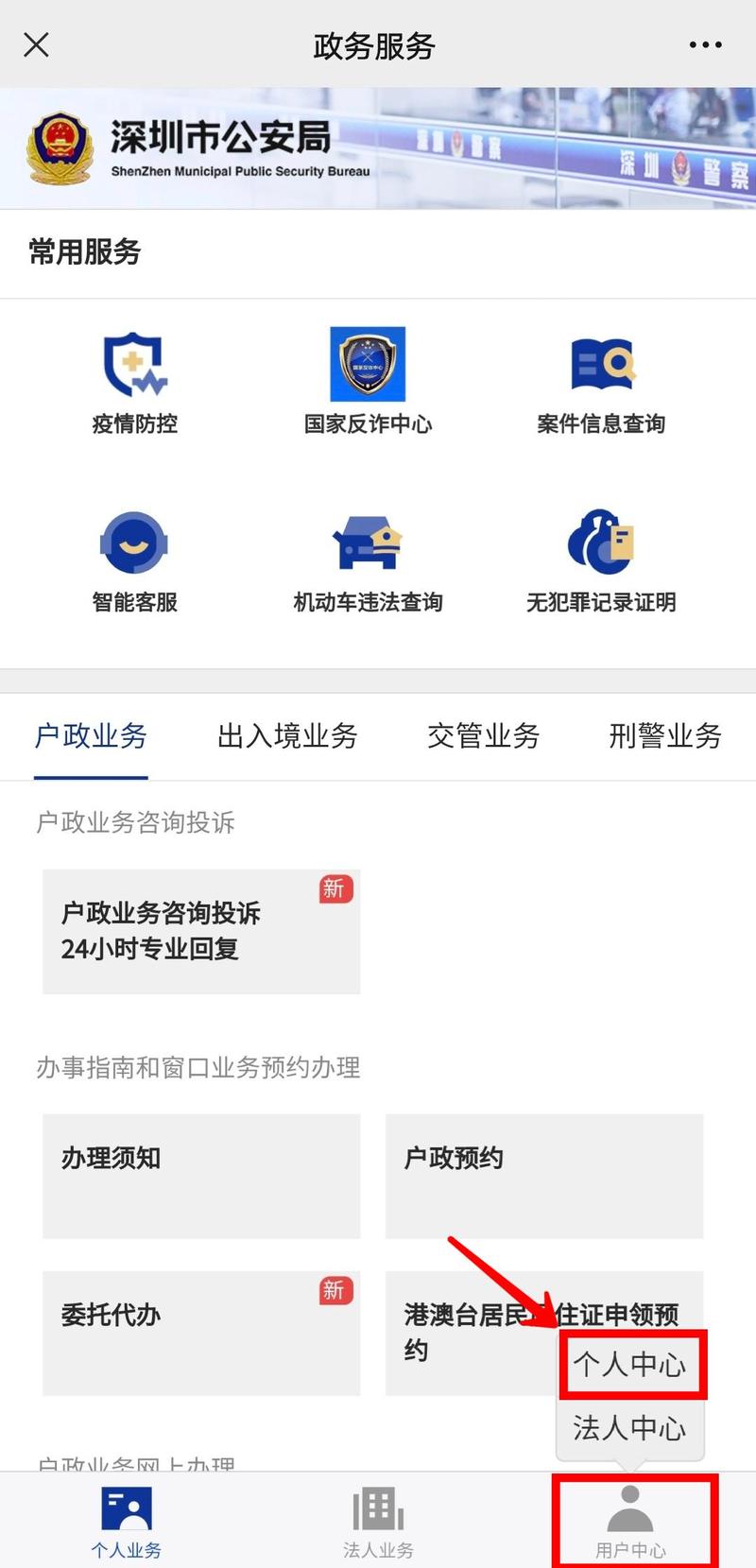Open the 户政预约 card
756x1568 pixels.
pyautogui.click(x=544, y=1176)
